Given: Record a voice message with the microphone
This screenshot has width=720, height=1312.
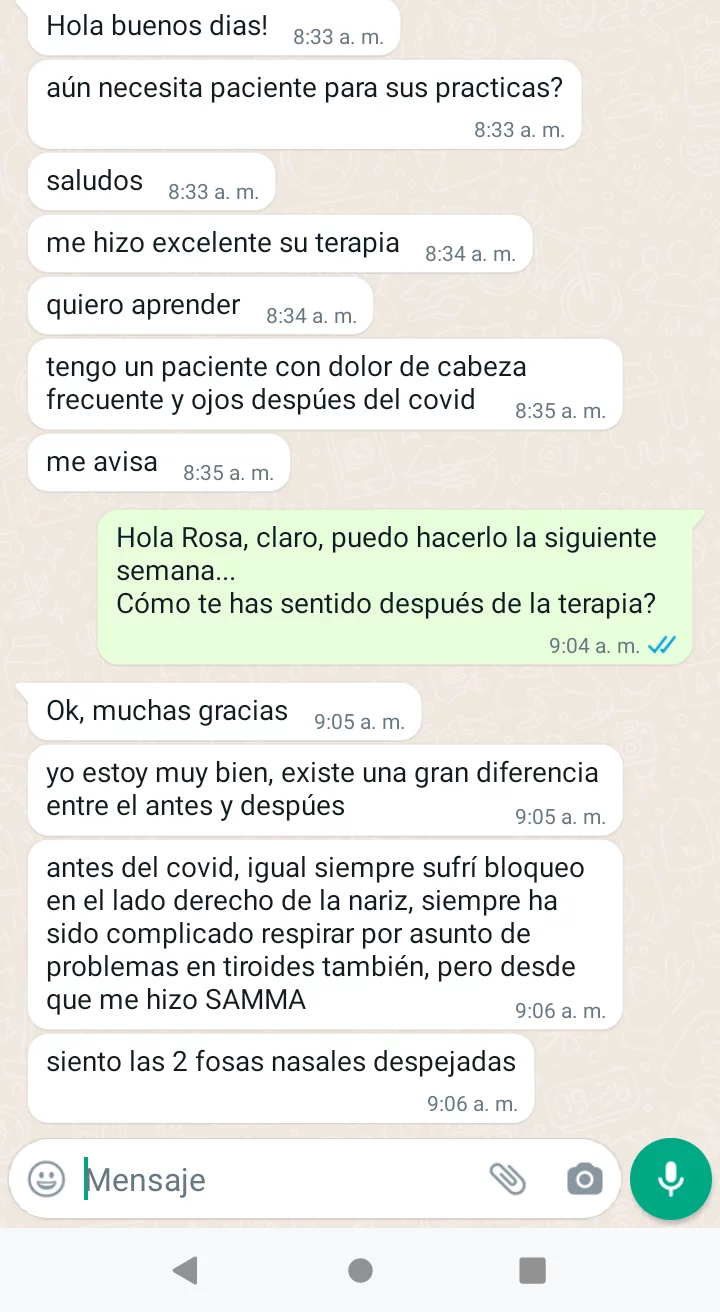Looking at the screenshot, I should [x=671, y=1179].
